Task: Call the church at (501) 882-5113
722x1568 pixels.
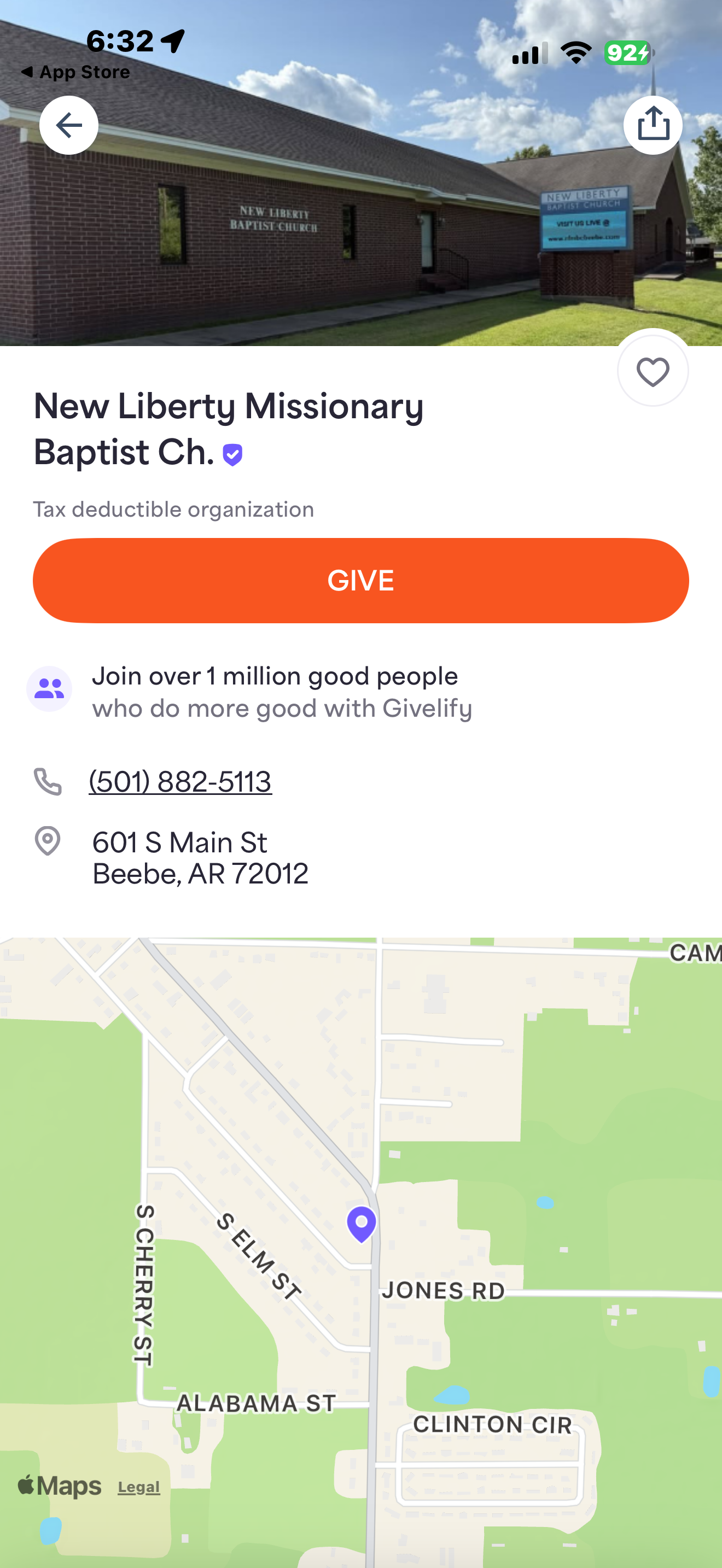Action: tap(180, 781)
